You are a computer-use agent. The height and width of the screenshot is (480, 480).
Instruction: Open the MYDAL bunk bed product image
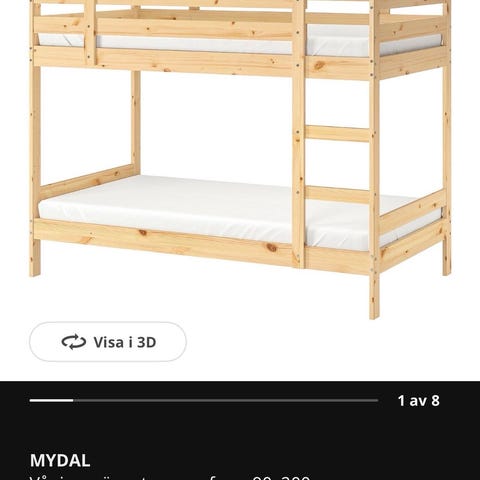pyautogui.click(x=240, y=159)
